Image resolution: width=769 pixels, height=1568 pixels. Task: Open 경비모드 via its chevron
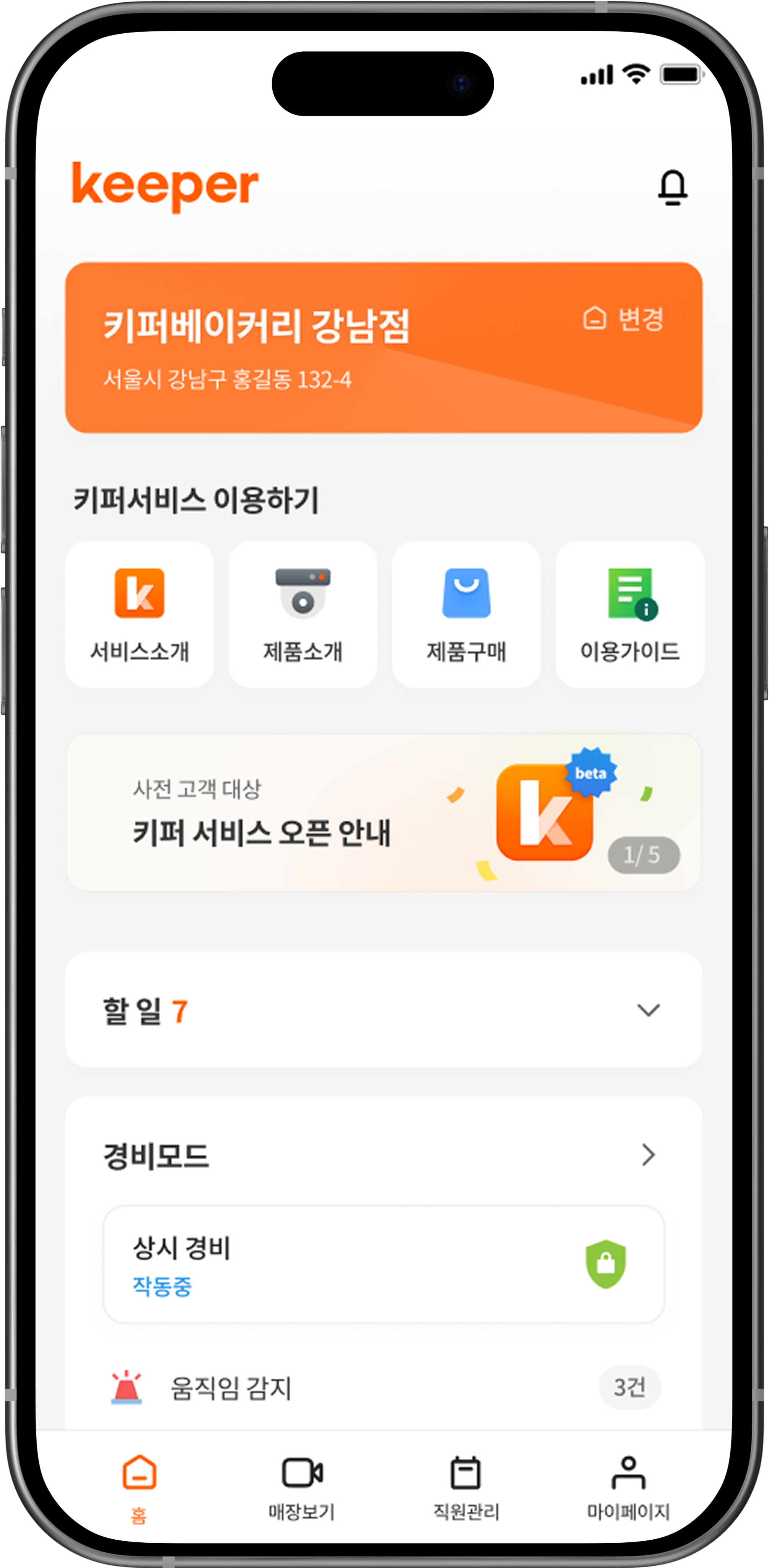point(648,1155)
